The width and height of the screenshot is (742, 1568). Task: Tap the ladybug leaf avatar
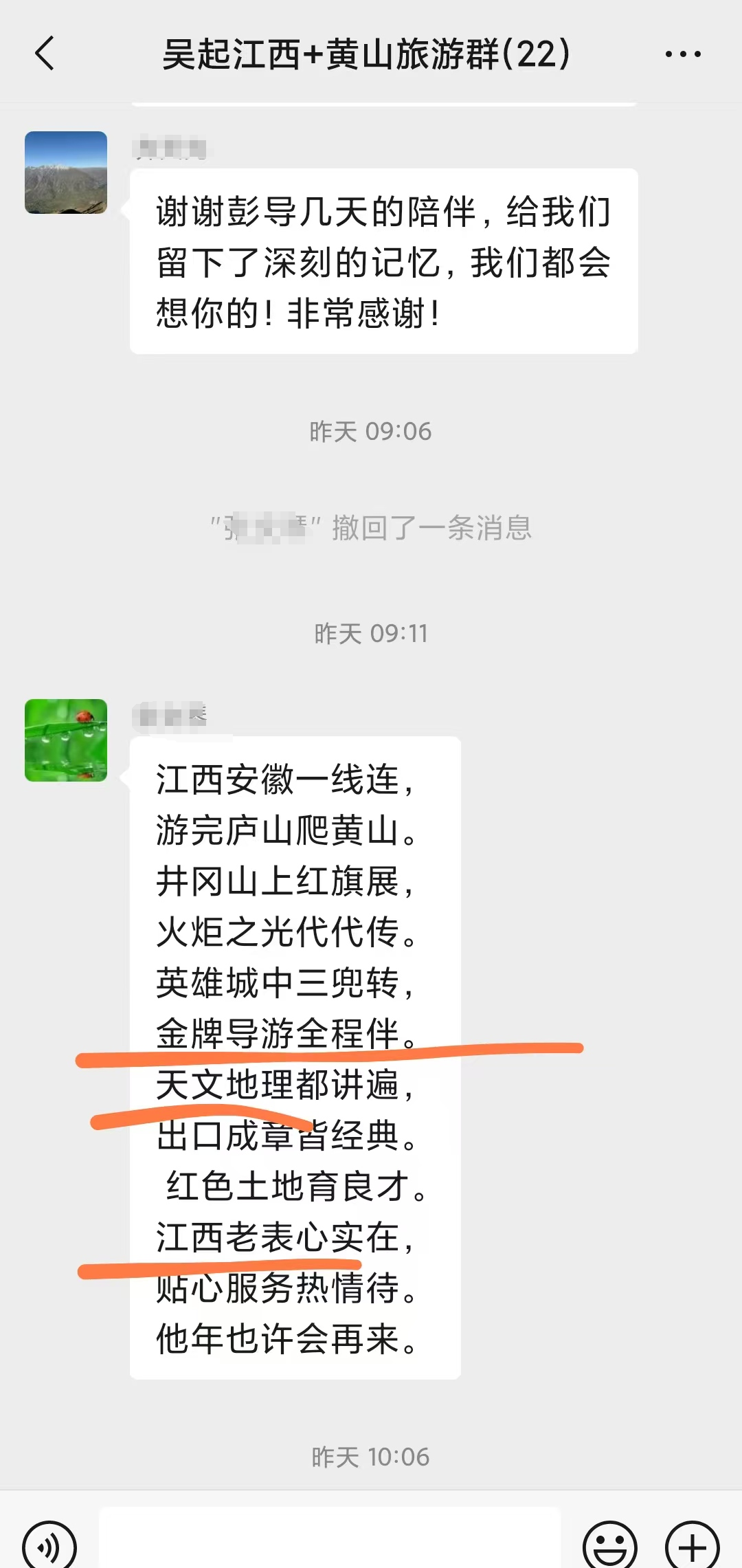(66, 740)
